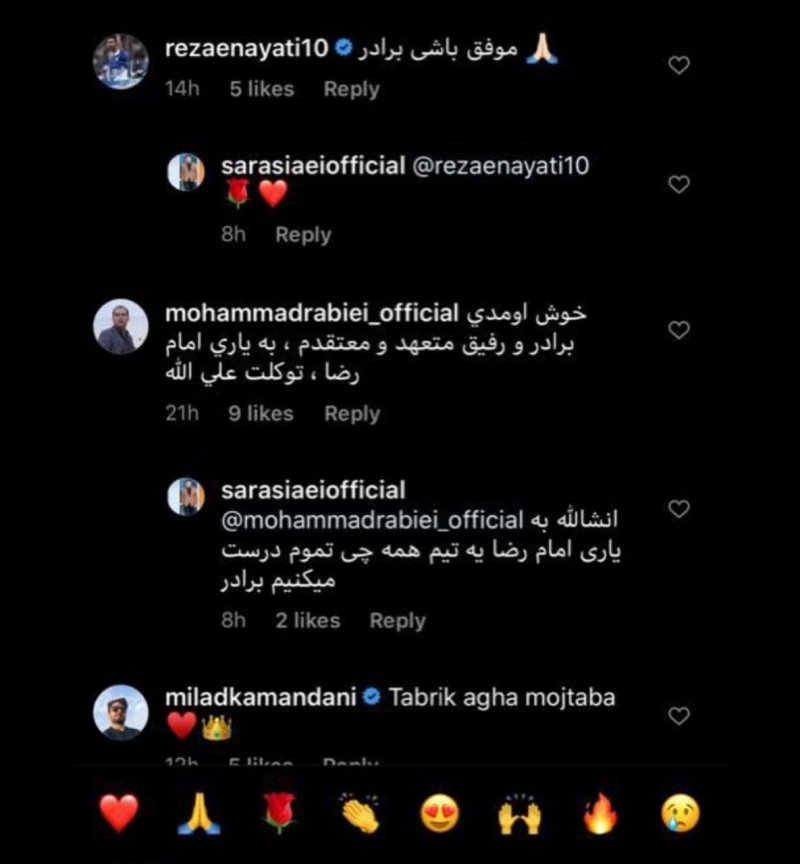This screenshot has width=800, height=864.
Task: Insert the red heart emoji
Action: click(118, 812)
